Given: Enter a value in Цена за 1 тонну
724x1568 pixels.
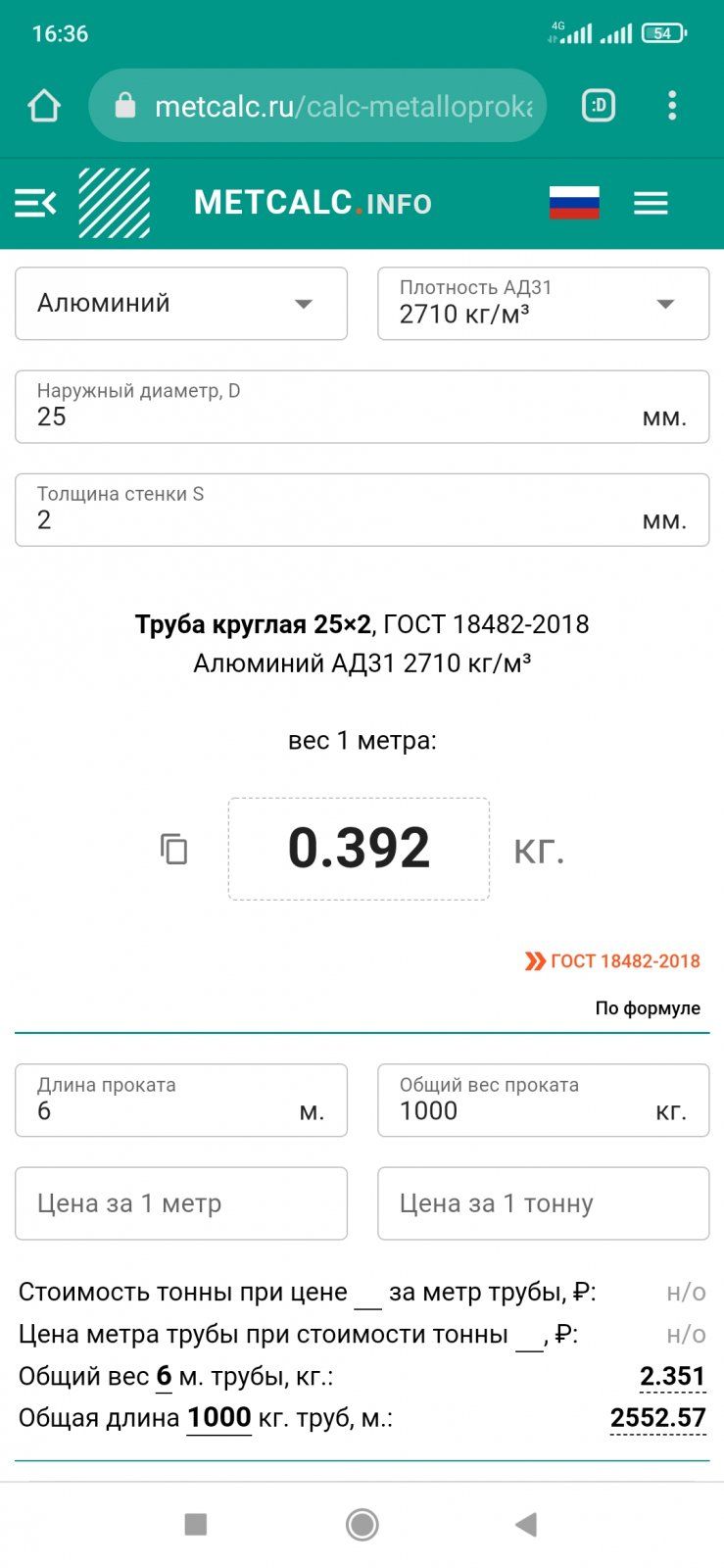Looking at the screenshot, I should tap(543, 1203).
